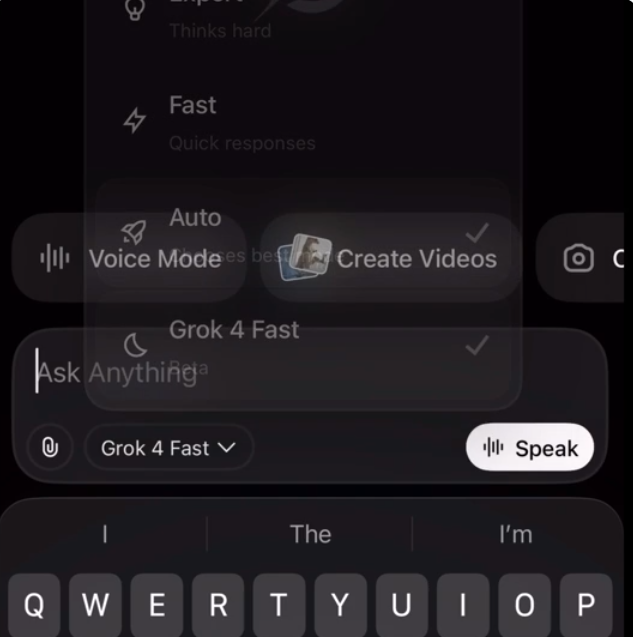The height and width of the screenshot is (637, 633).
Task: Attach a file with the paperclip
Action: [x=50, y=448]
